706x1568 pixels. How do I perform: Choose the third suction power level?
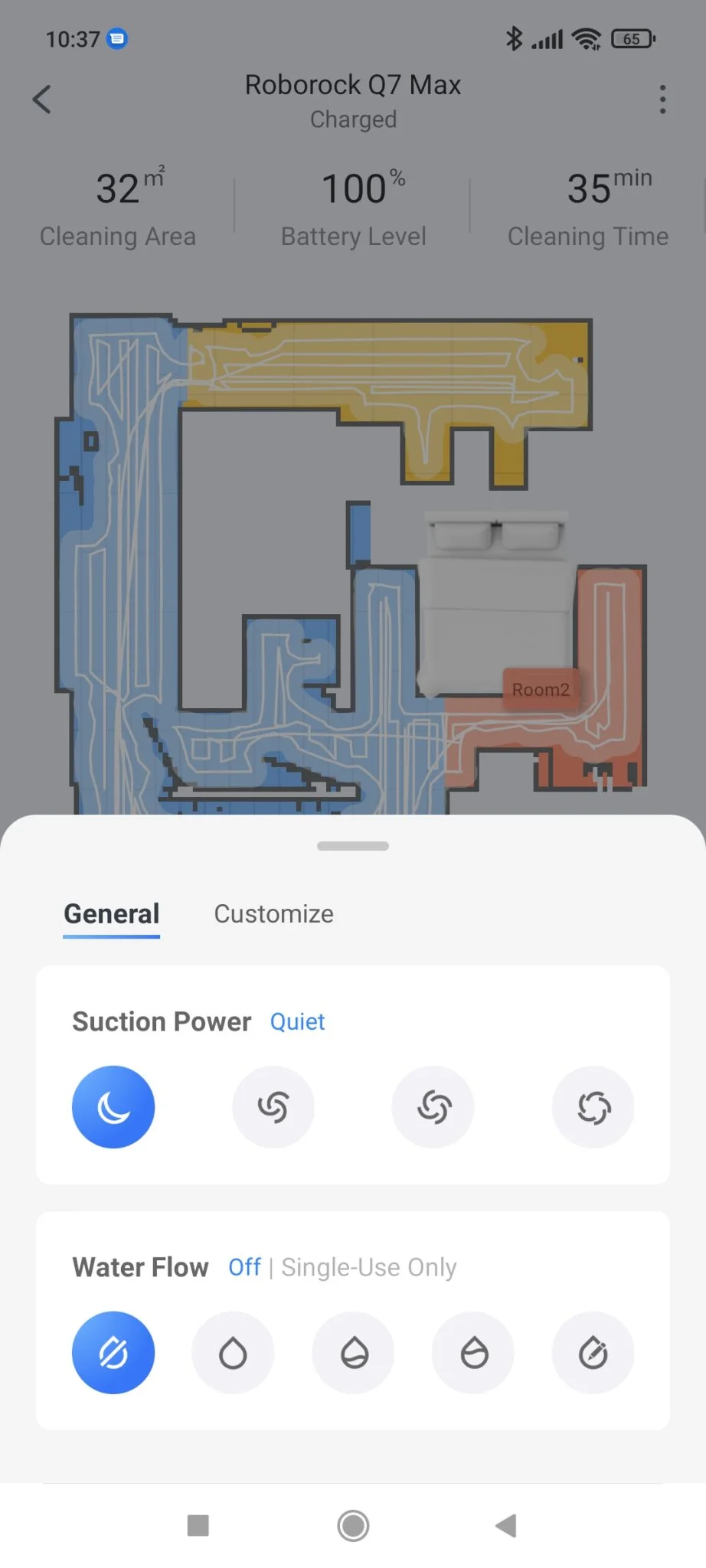pyautogui.click(x=433, y=1107)
